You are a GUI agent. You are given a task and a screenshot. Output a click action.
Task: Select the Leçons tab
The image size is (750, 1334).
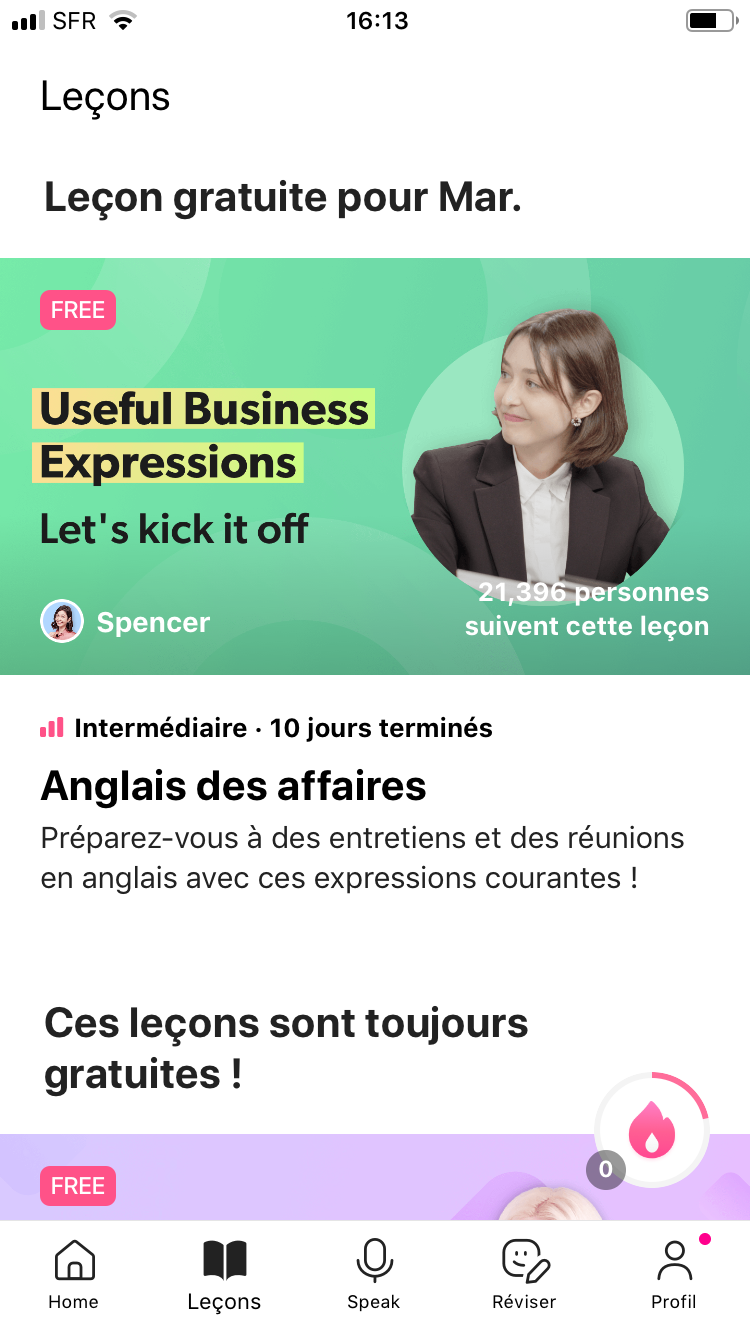point(224,1274)
